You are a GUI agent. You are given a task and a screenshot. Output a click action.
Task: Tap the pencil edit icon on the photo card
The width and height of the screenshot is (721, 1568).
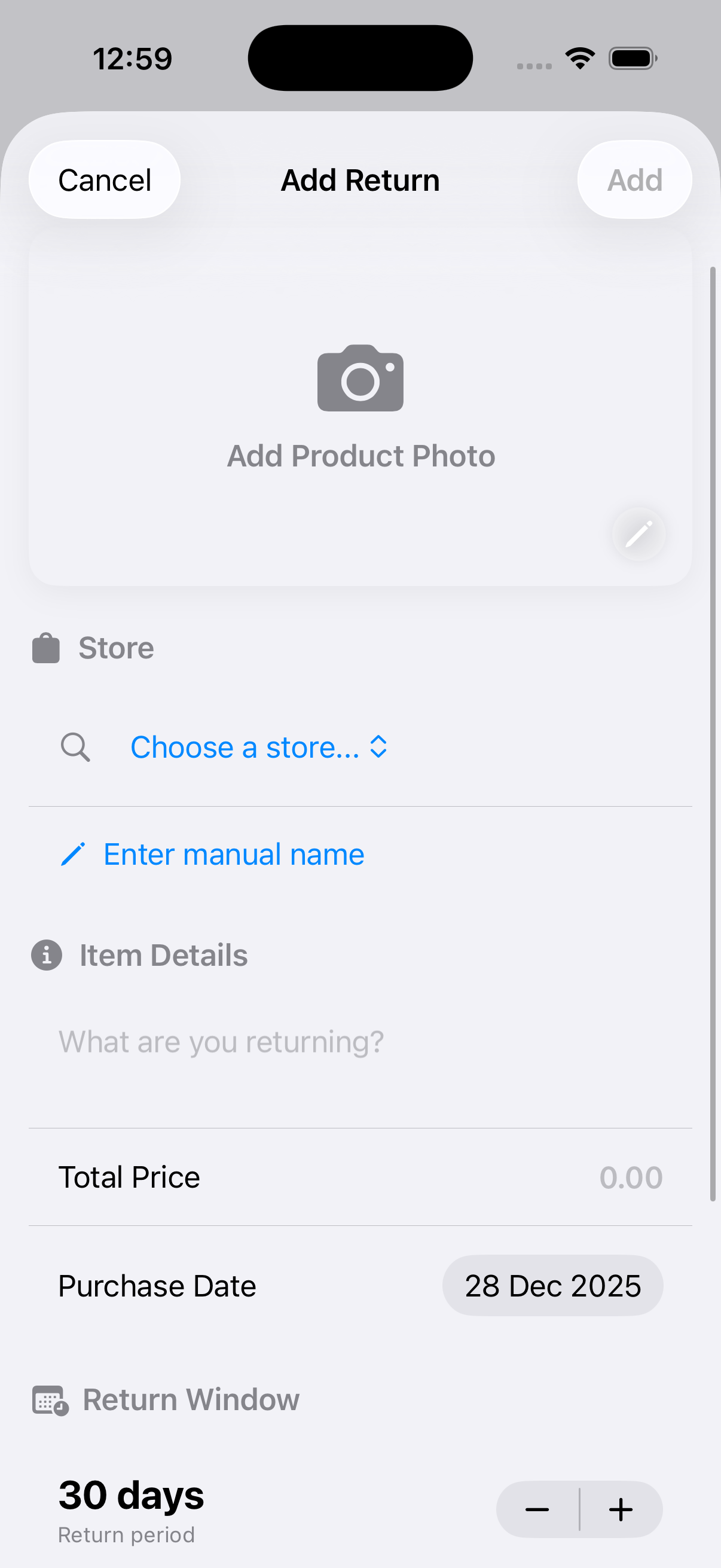639,533
